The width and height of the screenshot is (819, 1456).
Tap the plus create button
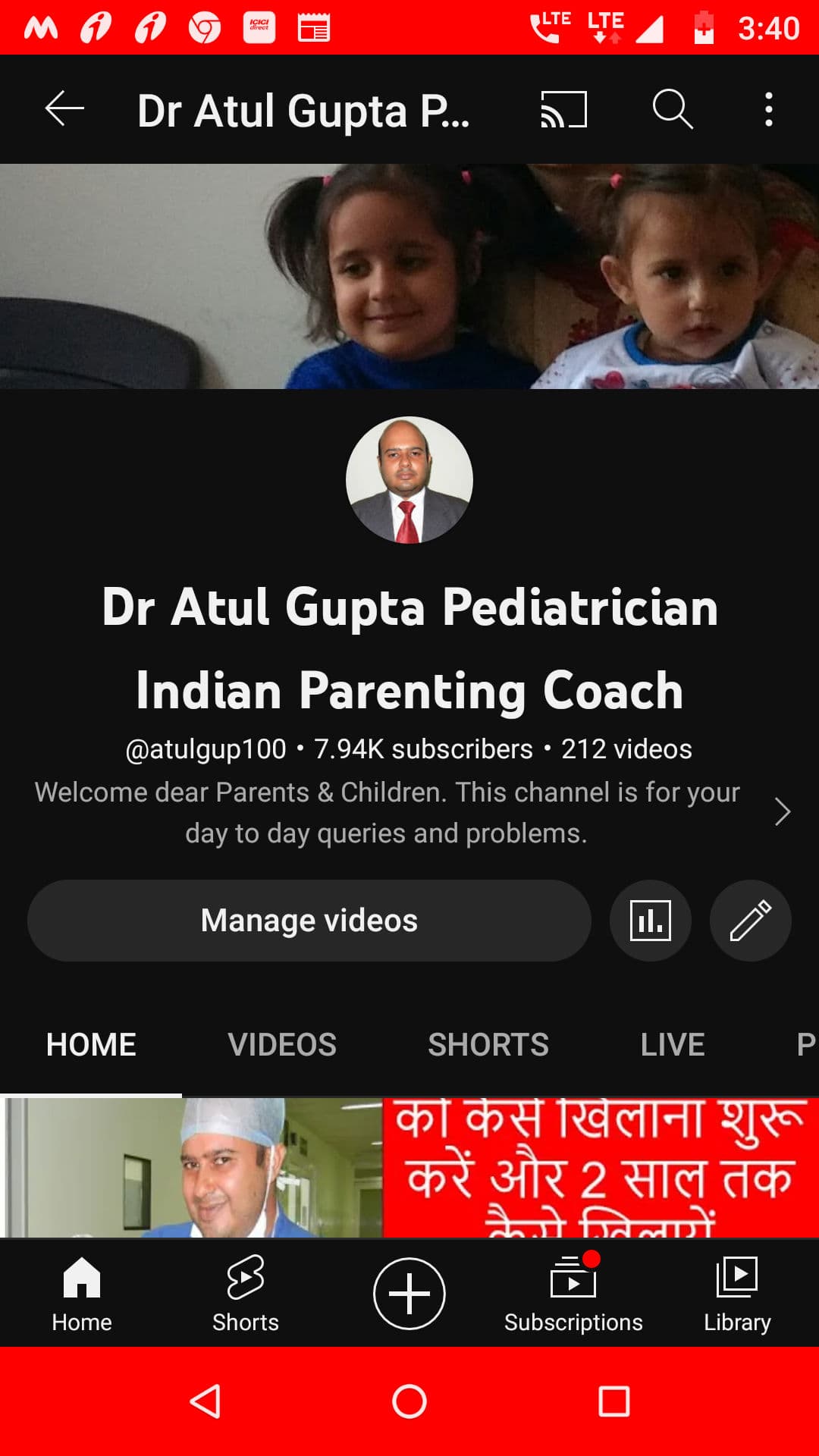pos(409,1294)
